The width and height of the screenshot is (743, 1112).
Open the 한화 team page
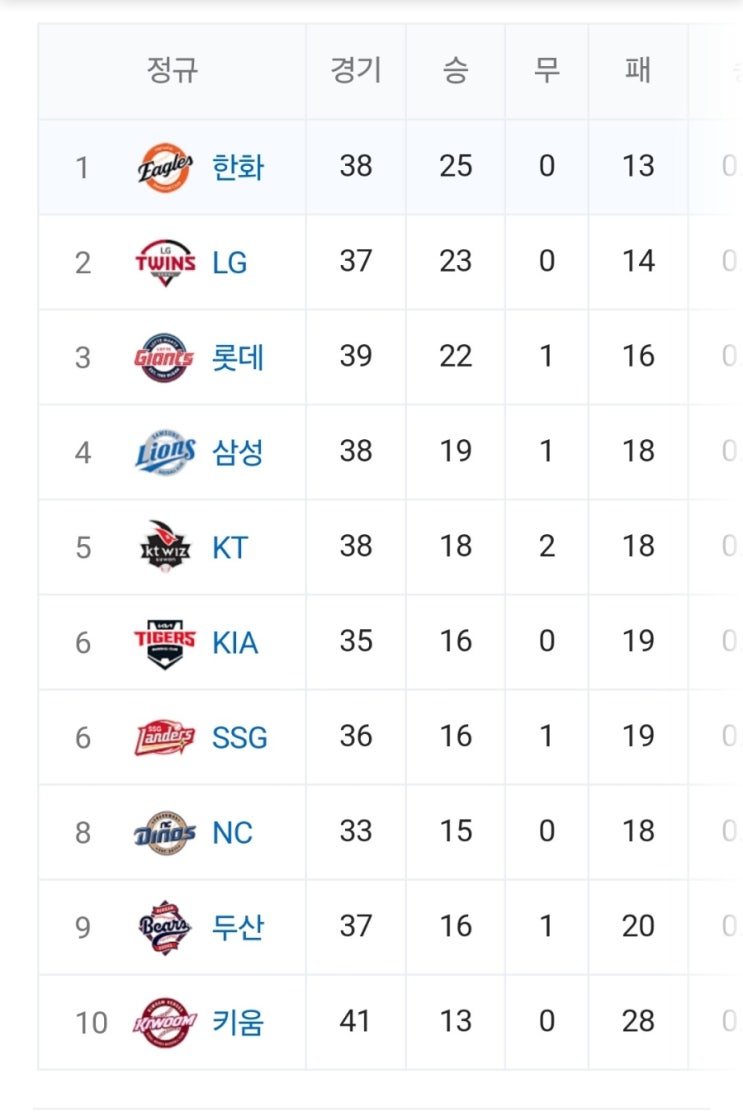pyautogui.click(x=238, y=167)
